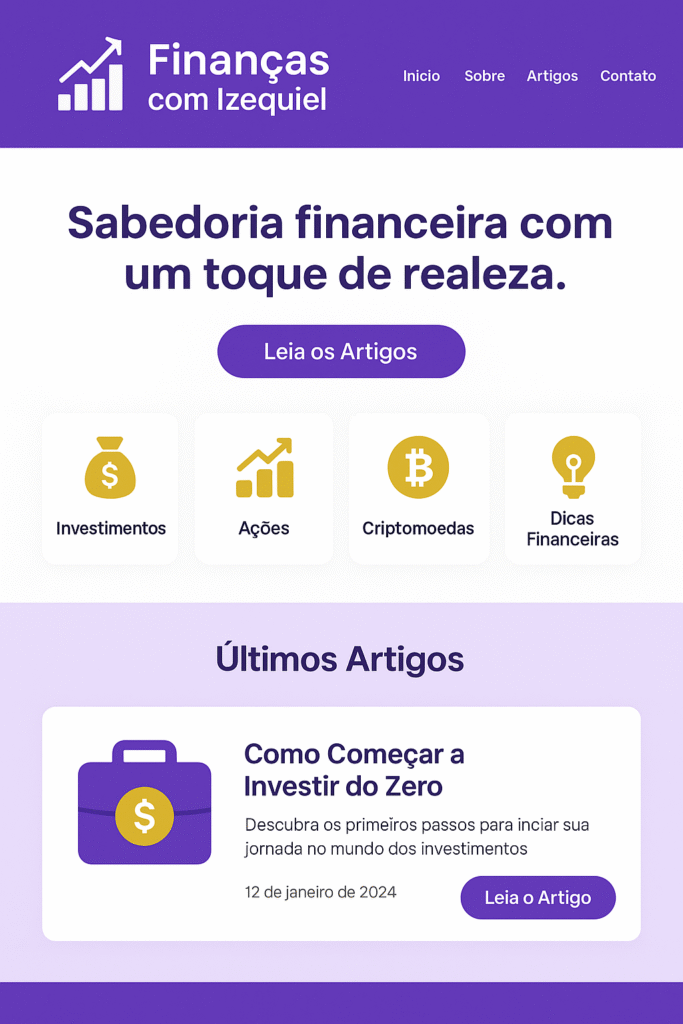
Task: Open the Contato page
Action: point(628,76)
